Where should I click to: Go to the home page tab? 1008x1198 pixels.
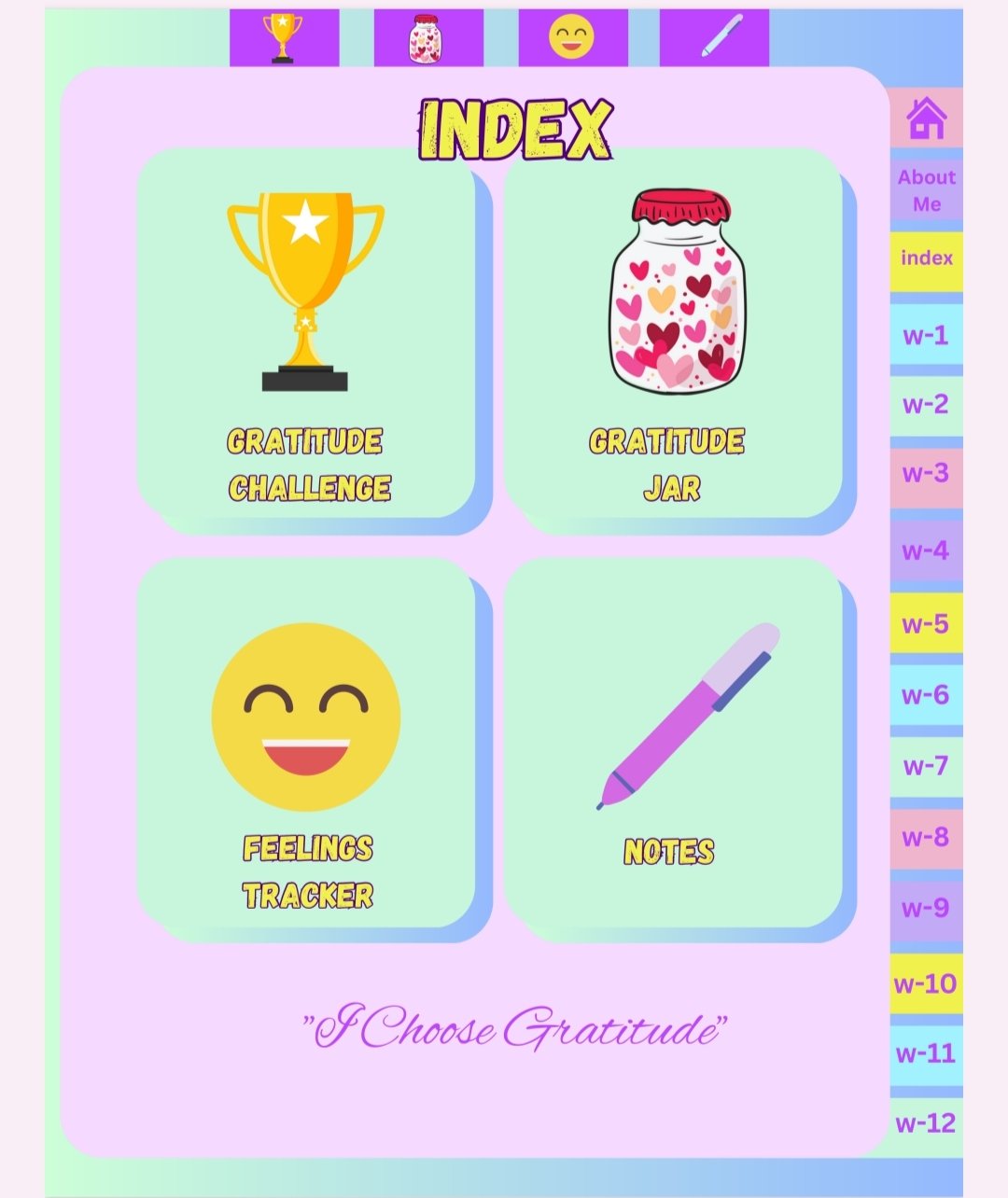coord(926,118)
